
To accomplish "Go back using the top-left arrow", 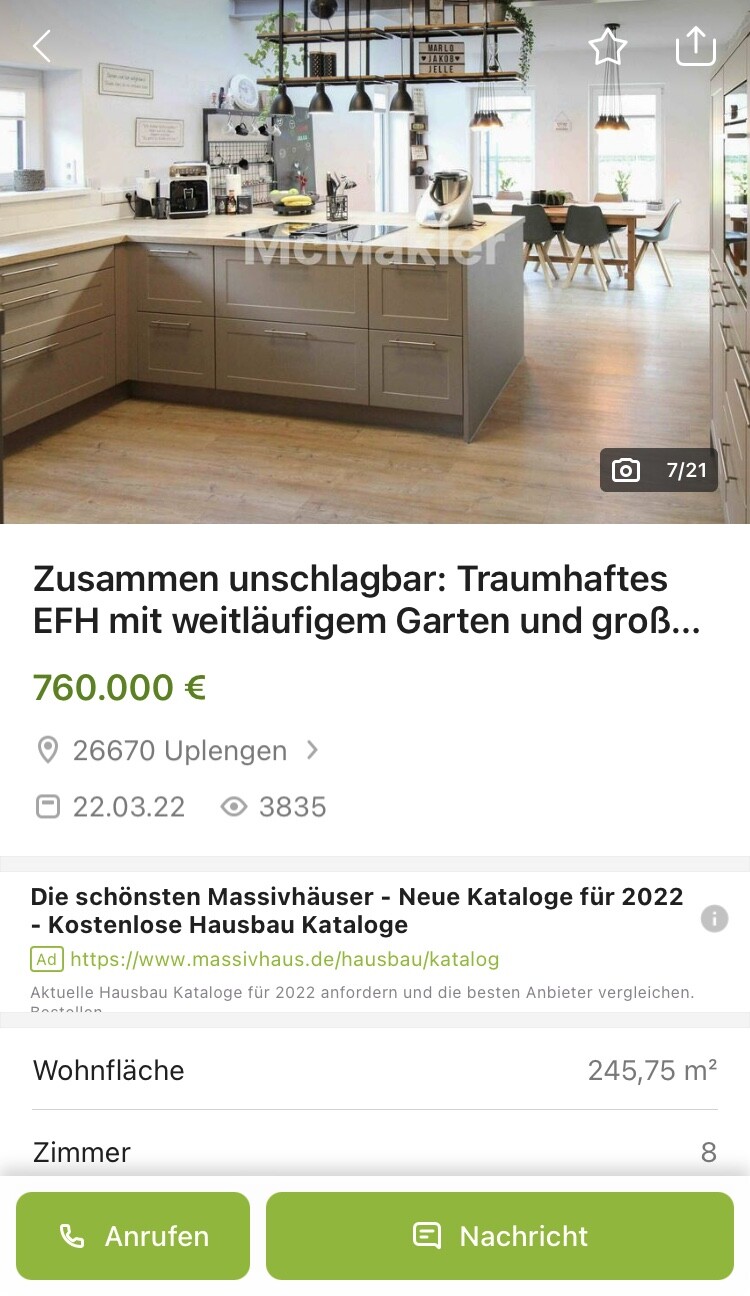I will (x=41, y=46).
